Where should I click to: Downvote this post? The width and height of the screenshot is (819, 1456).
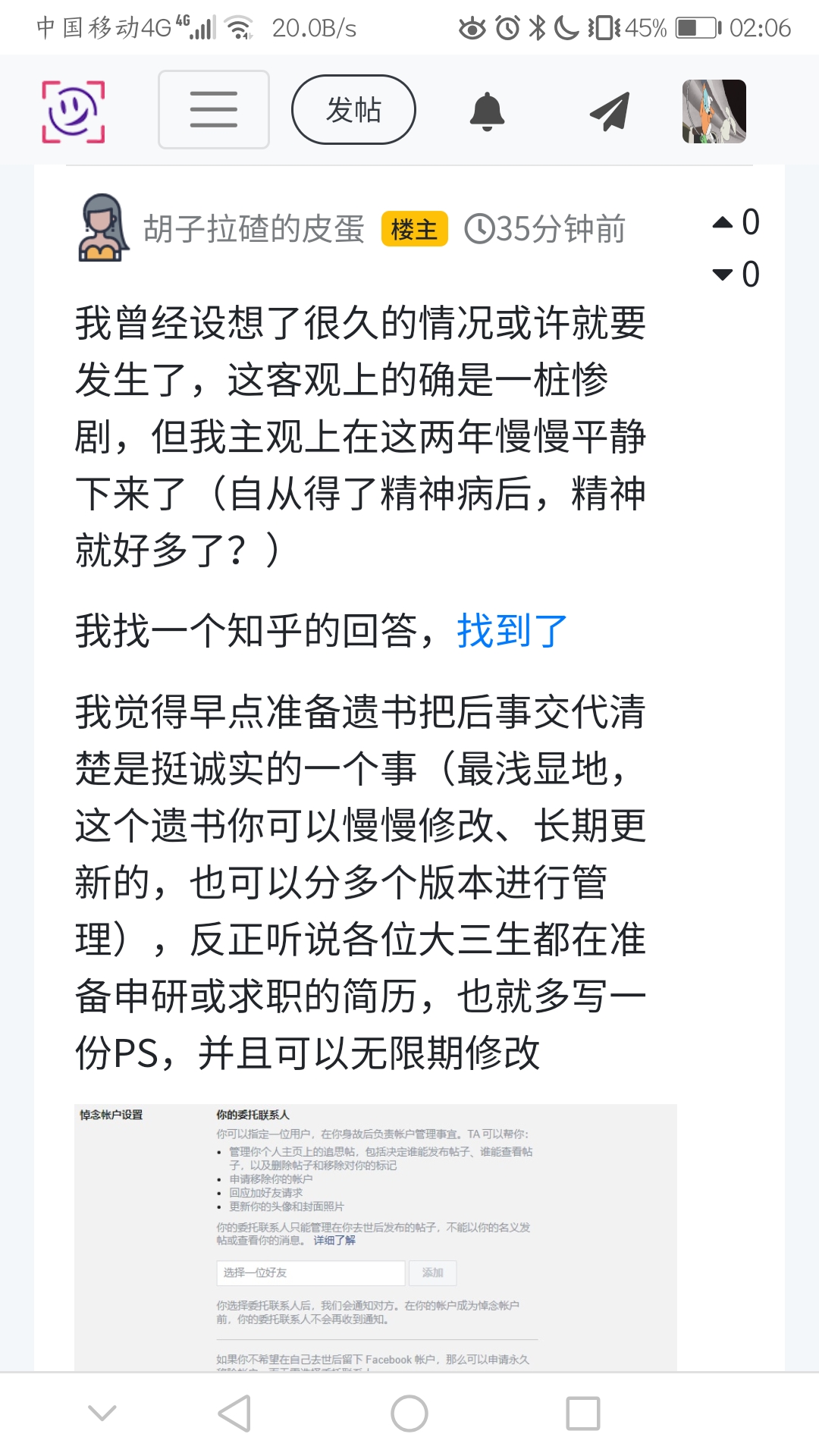[x=723, y=275]
